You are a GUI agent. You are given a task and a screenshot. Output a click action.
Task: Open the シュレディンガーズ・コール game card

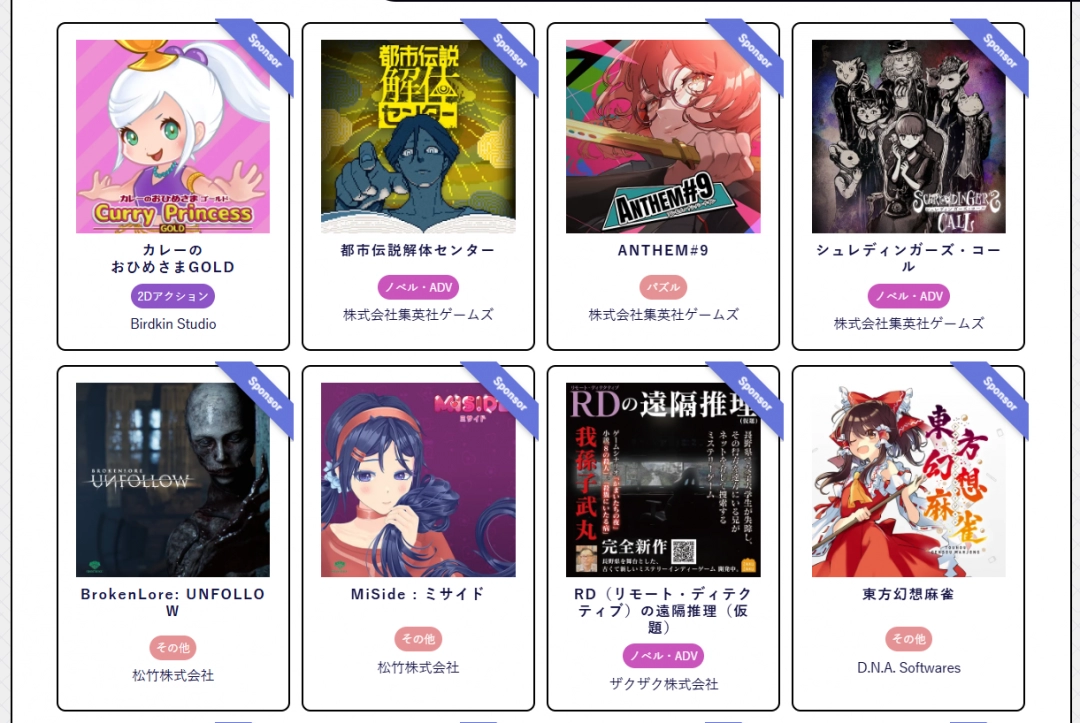[908, 137]
